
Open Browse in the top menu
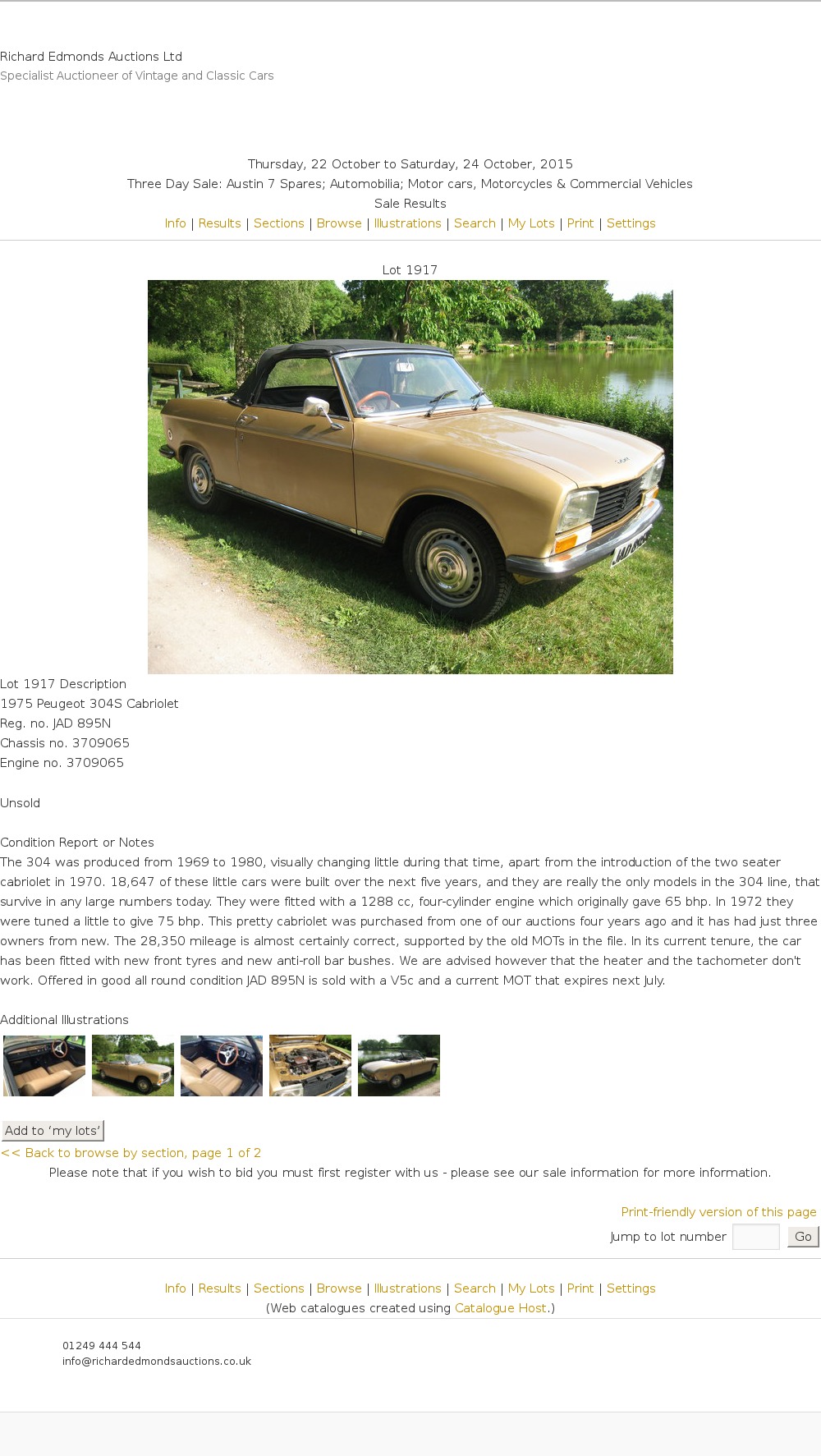tap(339, 223)
